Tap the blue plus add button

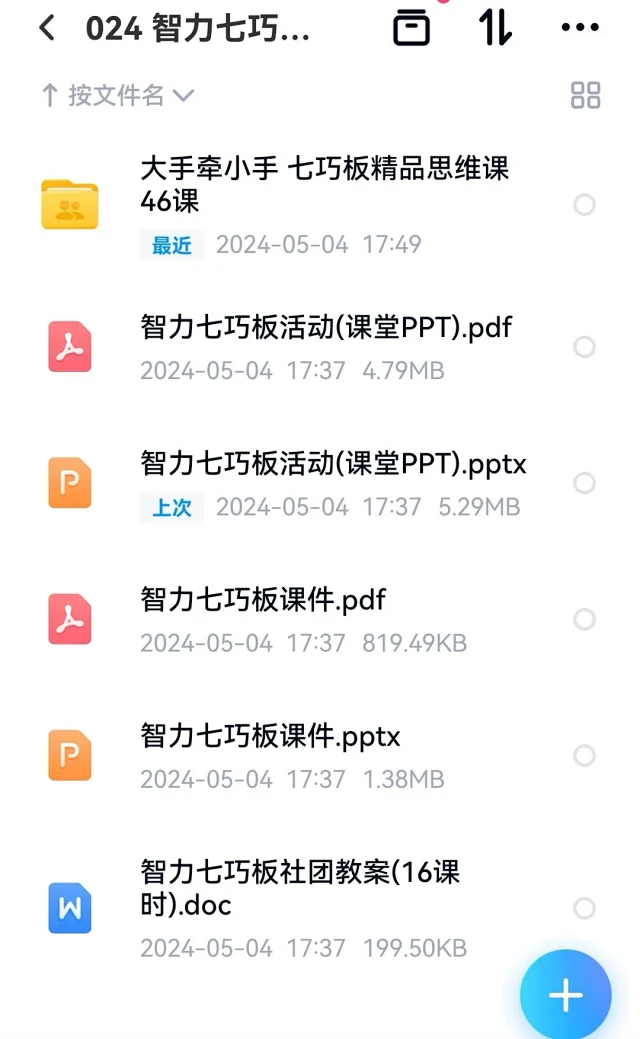566,995
